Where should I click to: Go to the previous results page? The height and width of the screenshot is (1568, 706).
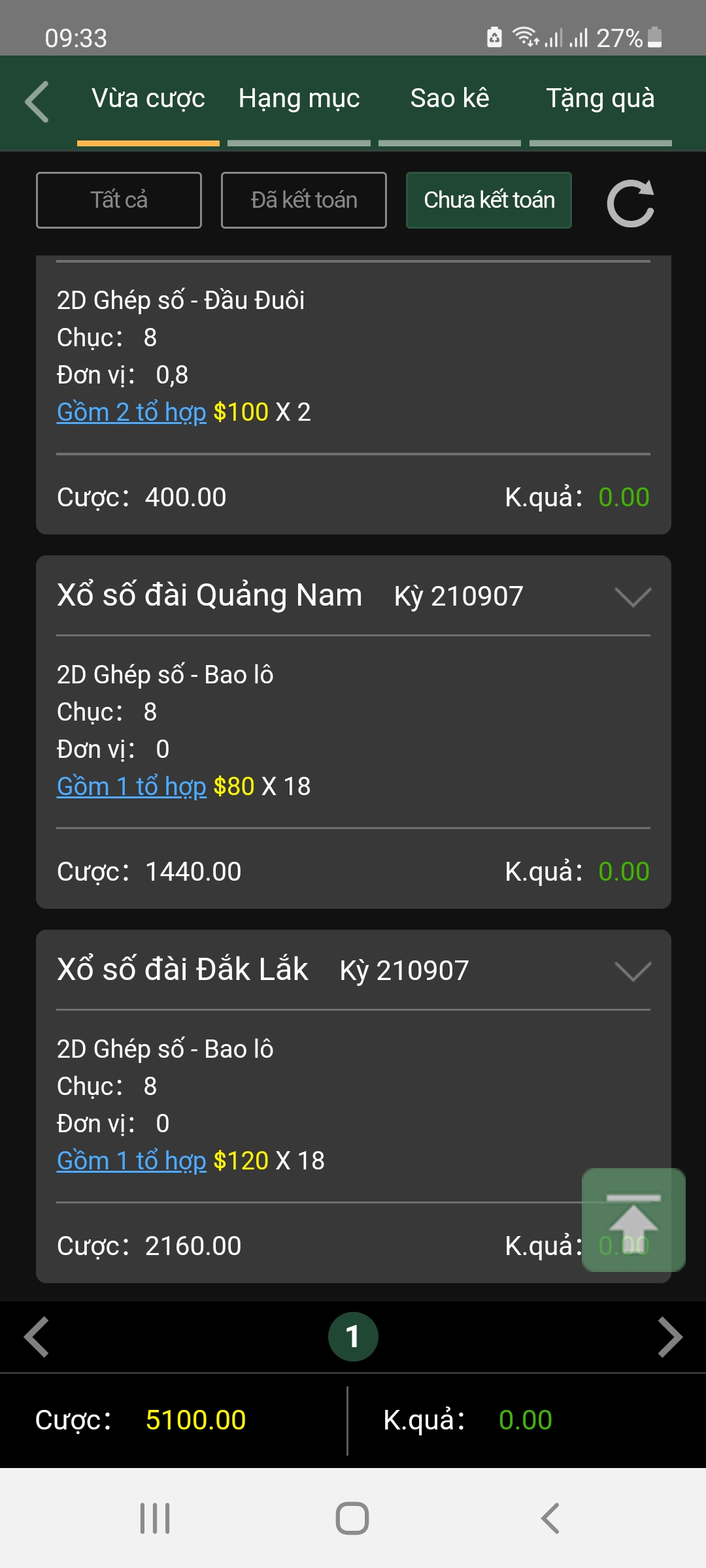pyautogui.click(x=37, y=1337)
